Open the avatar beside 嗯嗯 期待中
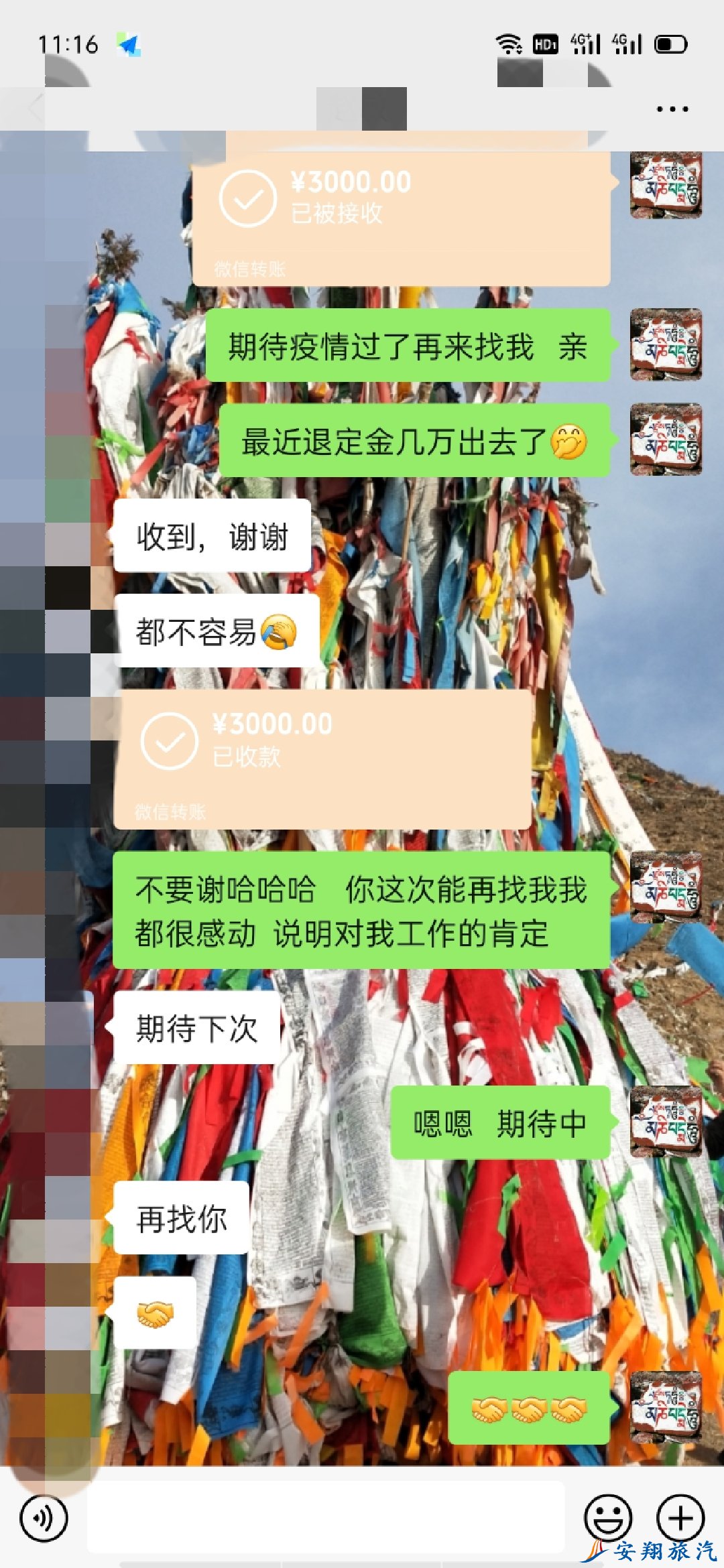724x1568 pixels. tap(666, 1122)
